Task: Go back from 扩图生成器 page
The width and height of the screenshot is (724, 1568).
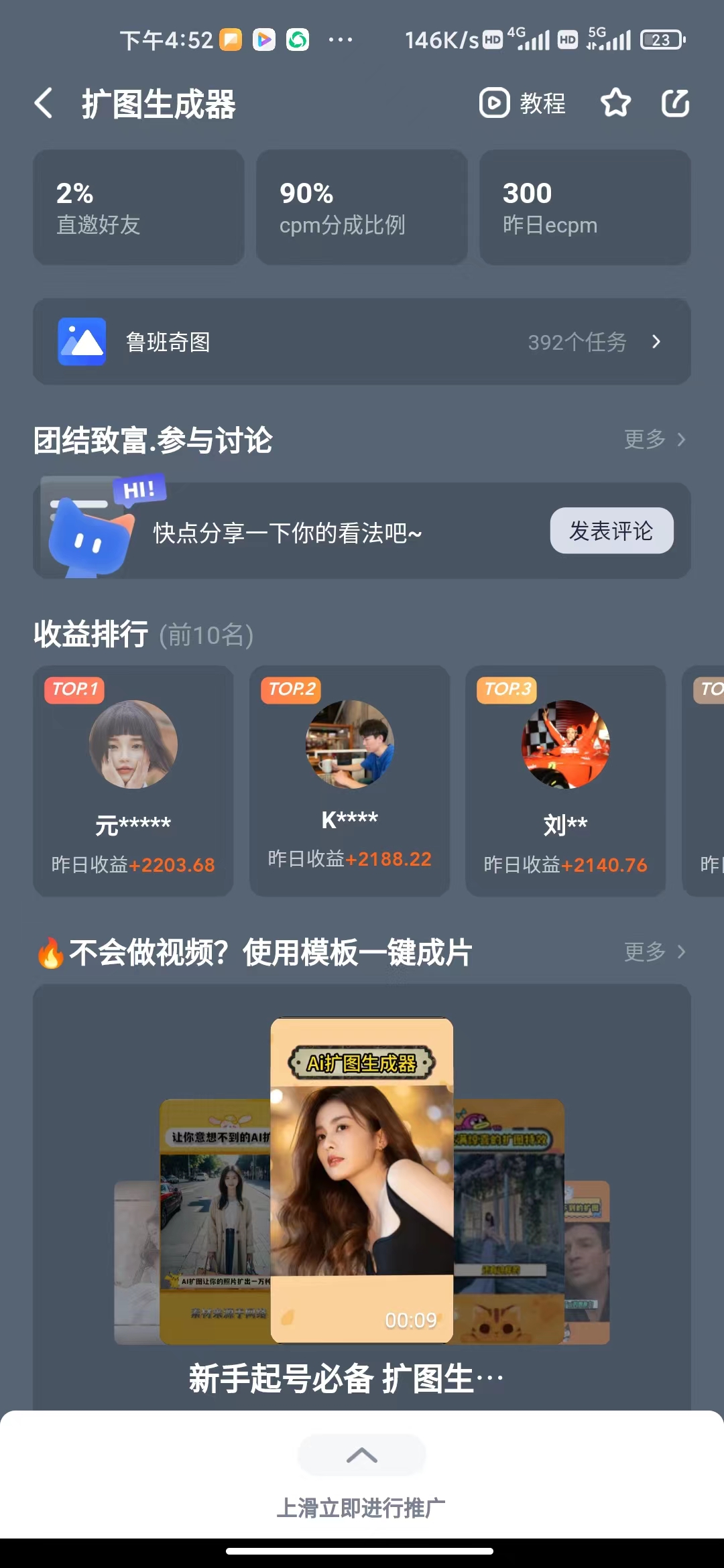Action: coord(44,104)
